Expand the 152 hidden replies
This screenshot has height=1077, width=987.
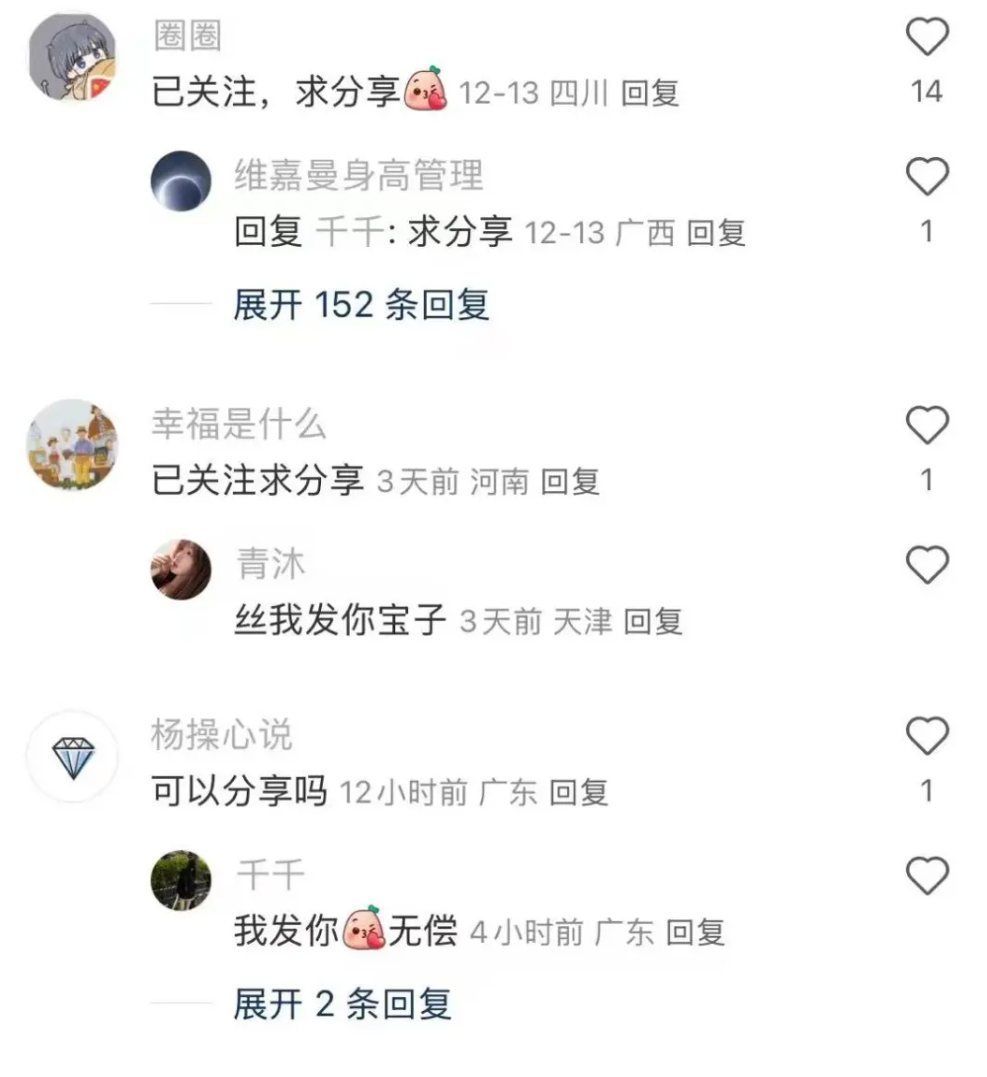[x=361, y=305]
